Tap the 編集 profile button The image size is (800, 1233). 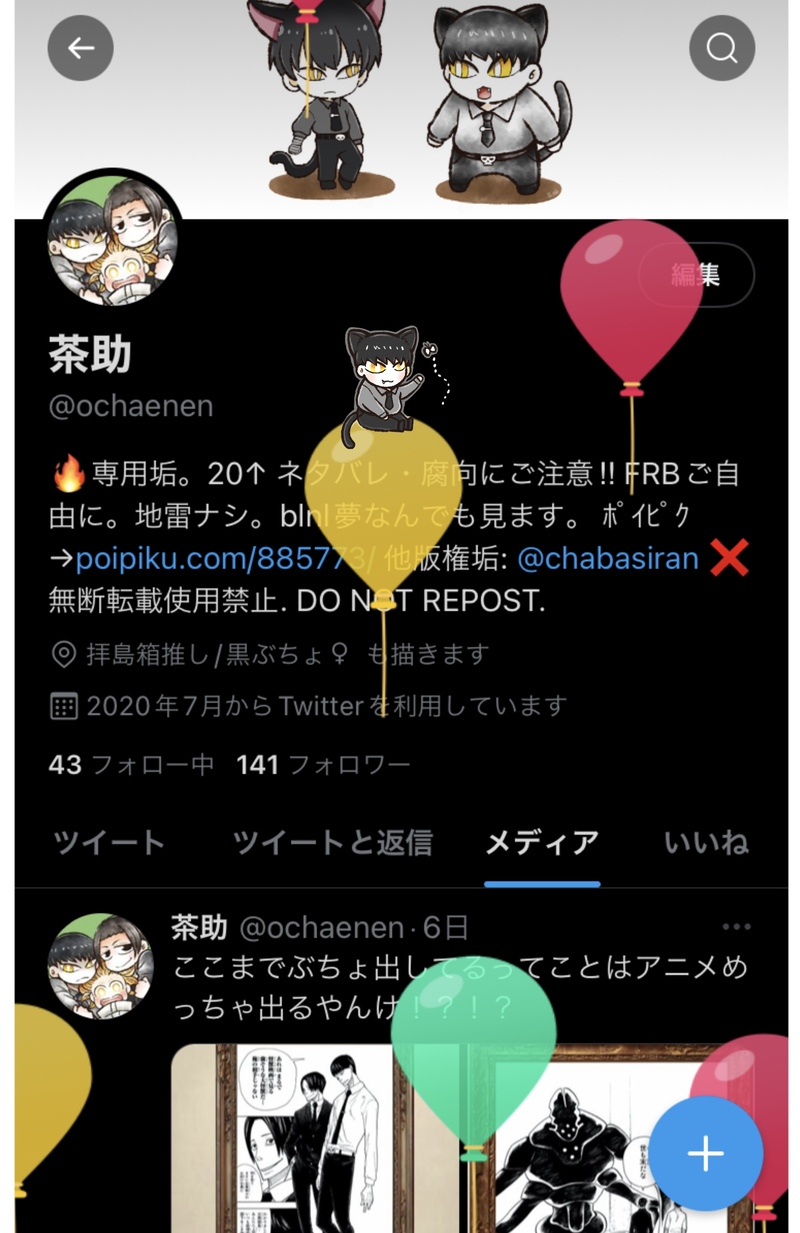click(697, 274)
